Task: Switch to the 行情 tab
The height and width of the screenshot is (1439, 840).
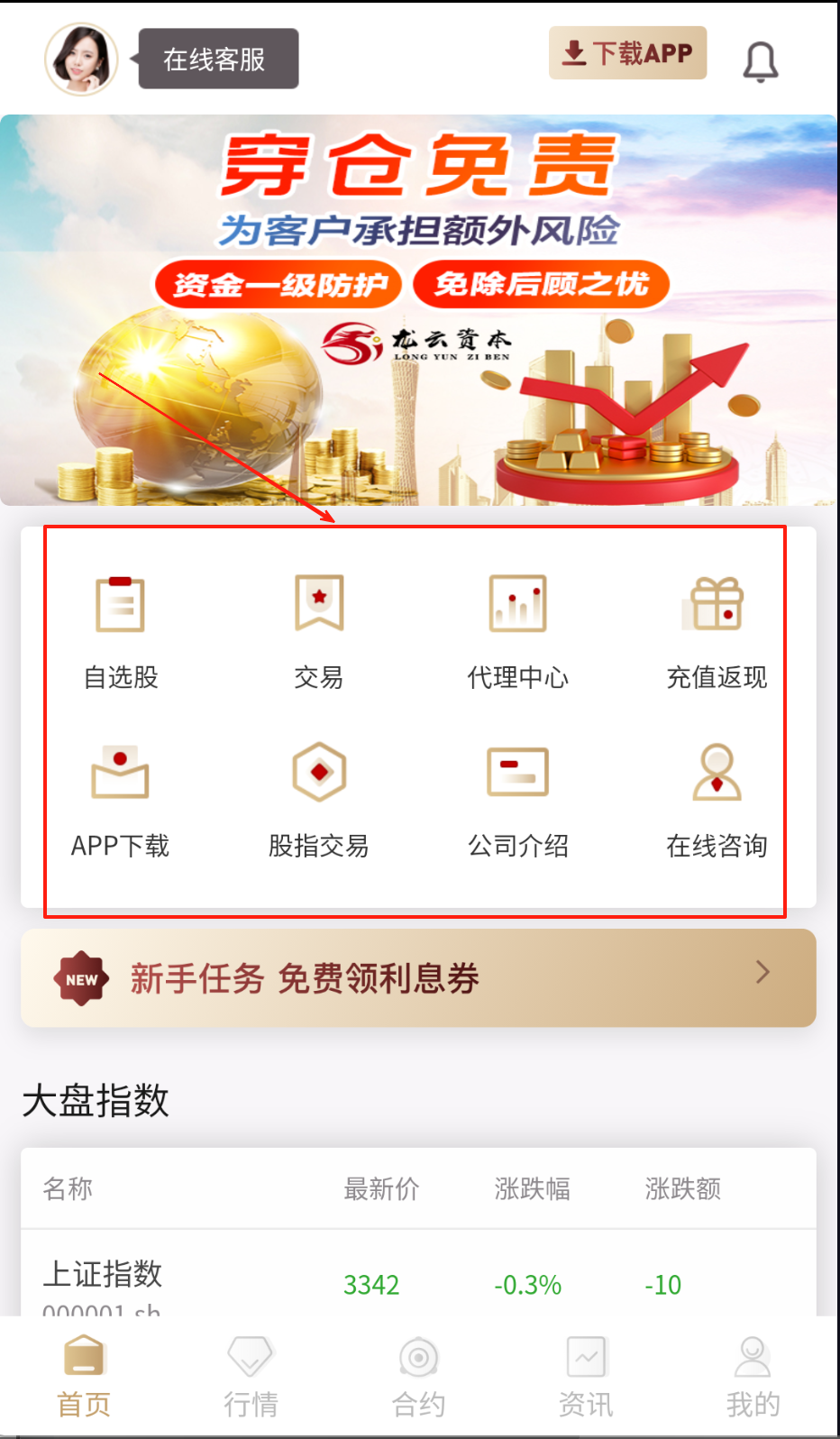Action: point(251,1375)
